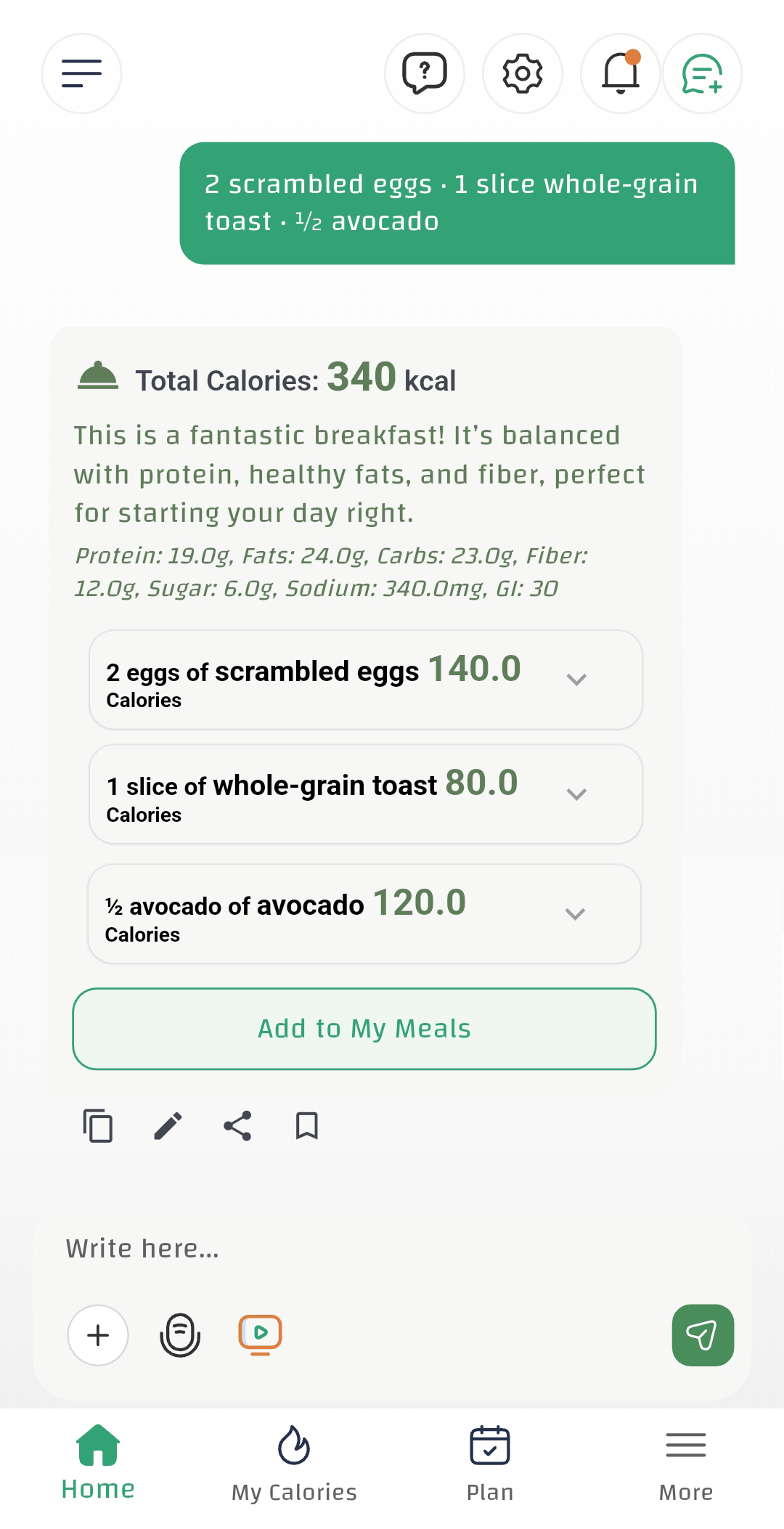Open attachment options with plus icon
The width and height of the screenshot is (784, 1529).
[x=97, y=1334]
